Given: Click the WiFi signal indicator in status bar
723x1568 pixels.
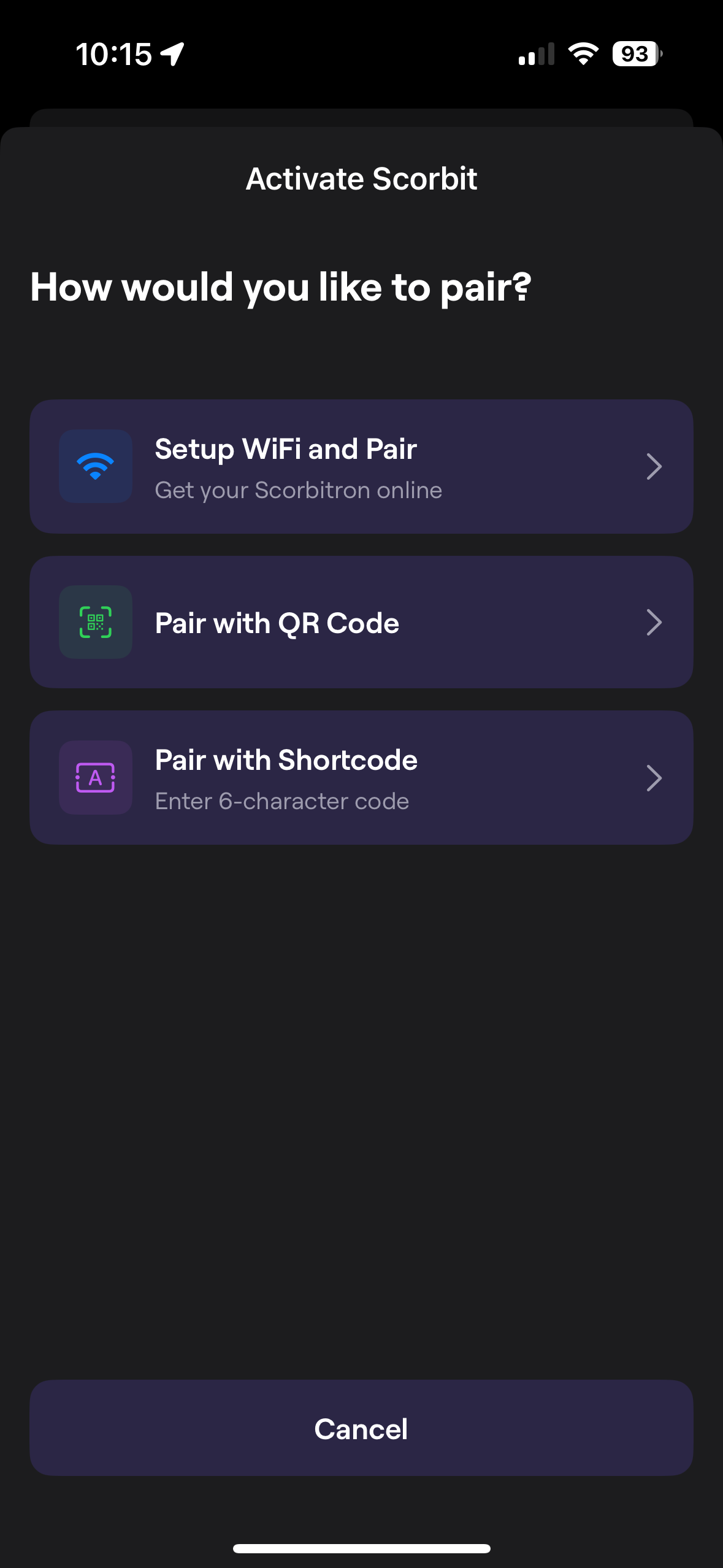Looking at the screenshot, I should (x=581, y=55).
